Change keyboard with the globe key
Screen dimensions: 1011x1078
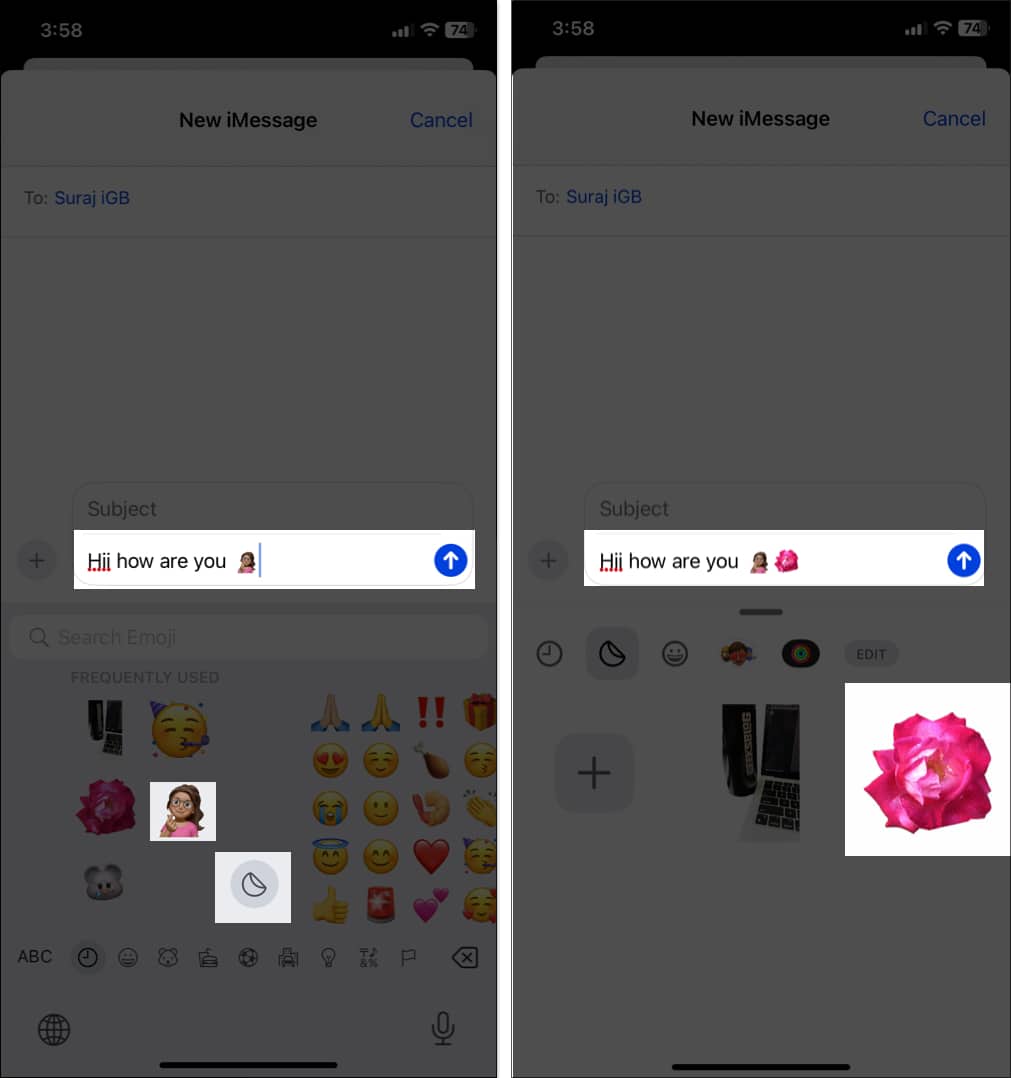tap(54, 1028)
